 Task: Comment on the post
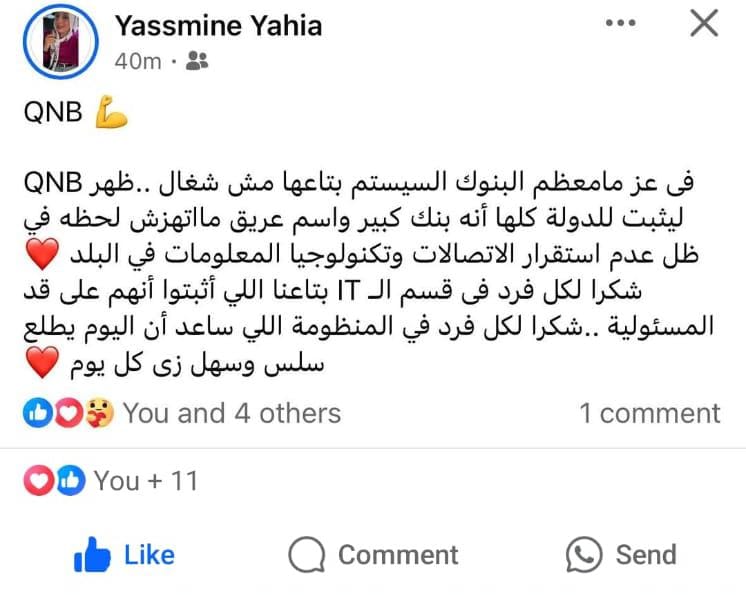click(373, 554)
